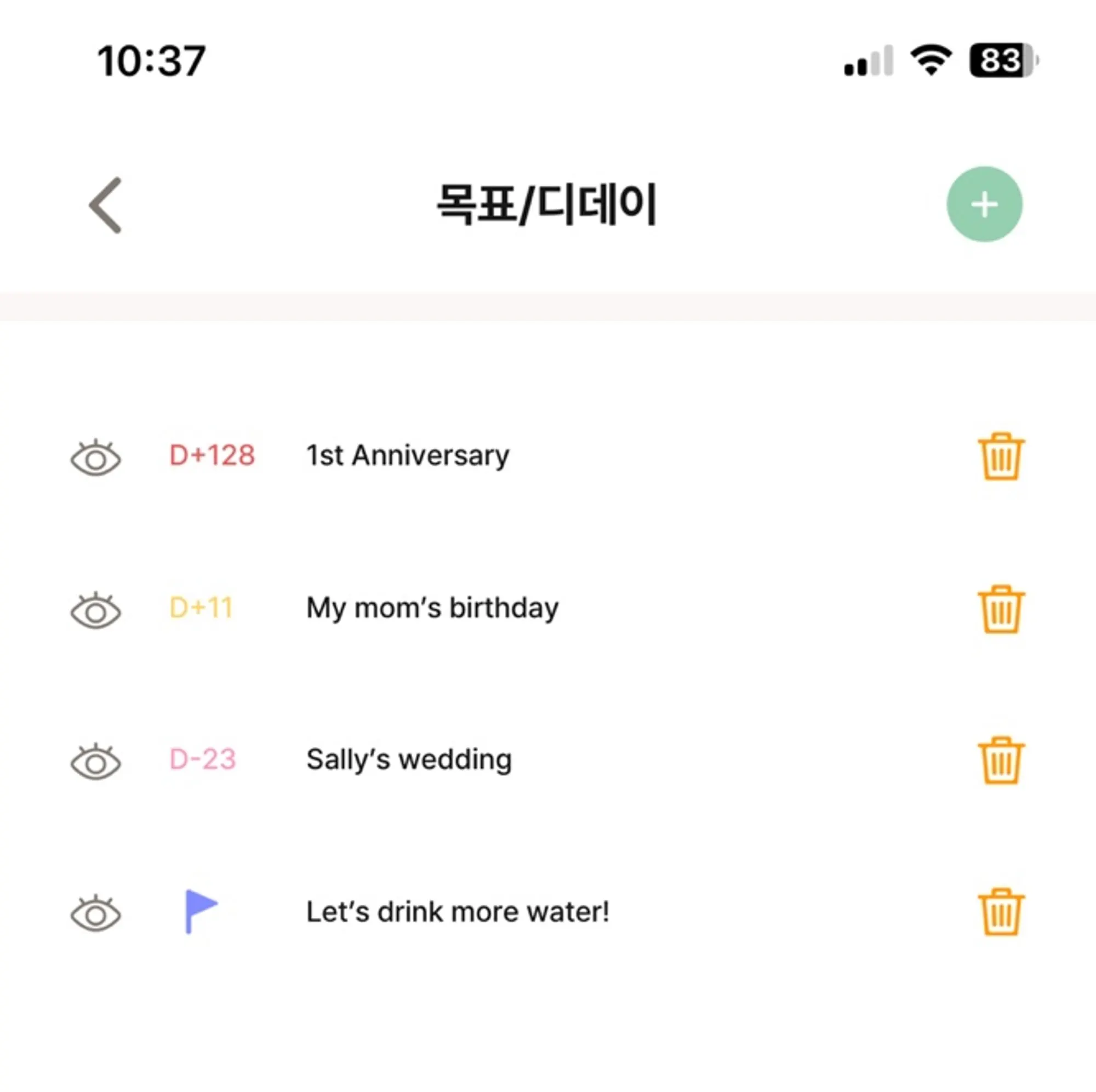Open the 1st Anniversary D-day
The height and width of the screenshot is (1092, 1096).
407,456
